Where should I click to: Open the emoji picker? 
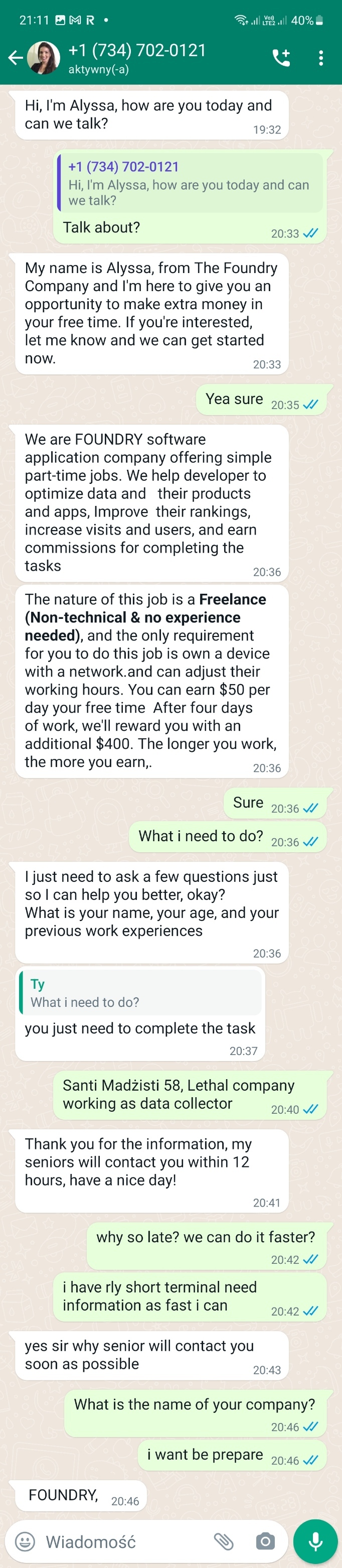[25, 1541]
